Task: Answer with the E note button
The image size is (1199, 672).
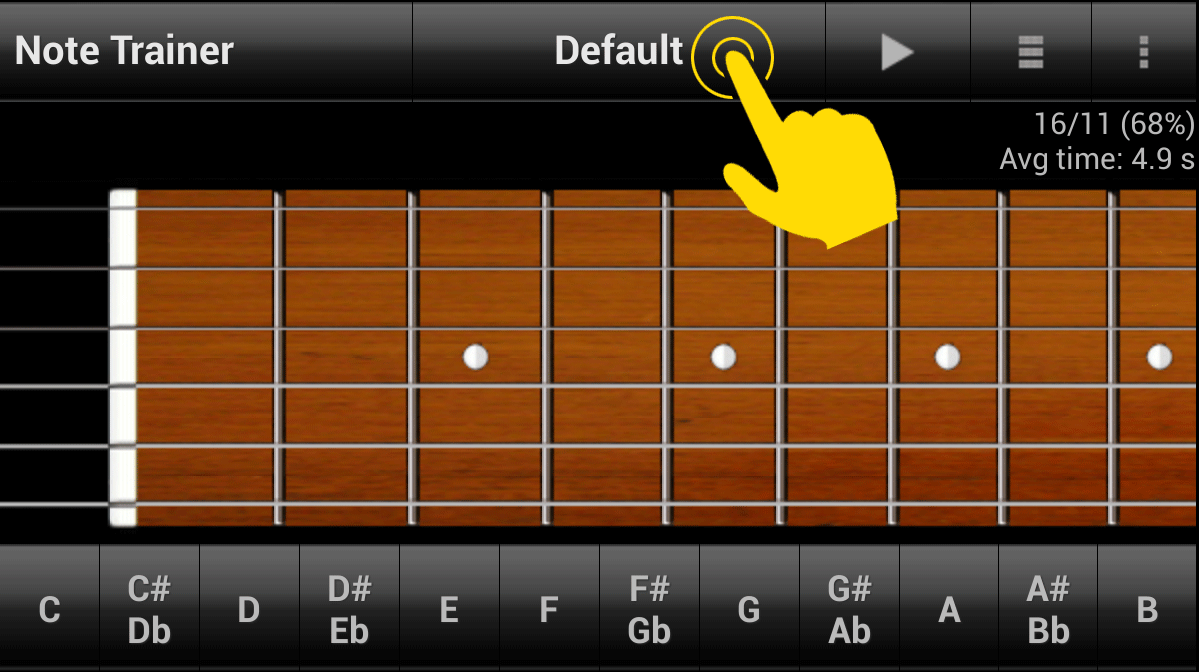Action: click(x=449, y=609)
